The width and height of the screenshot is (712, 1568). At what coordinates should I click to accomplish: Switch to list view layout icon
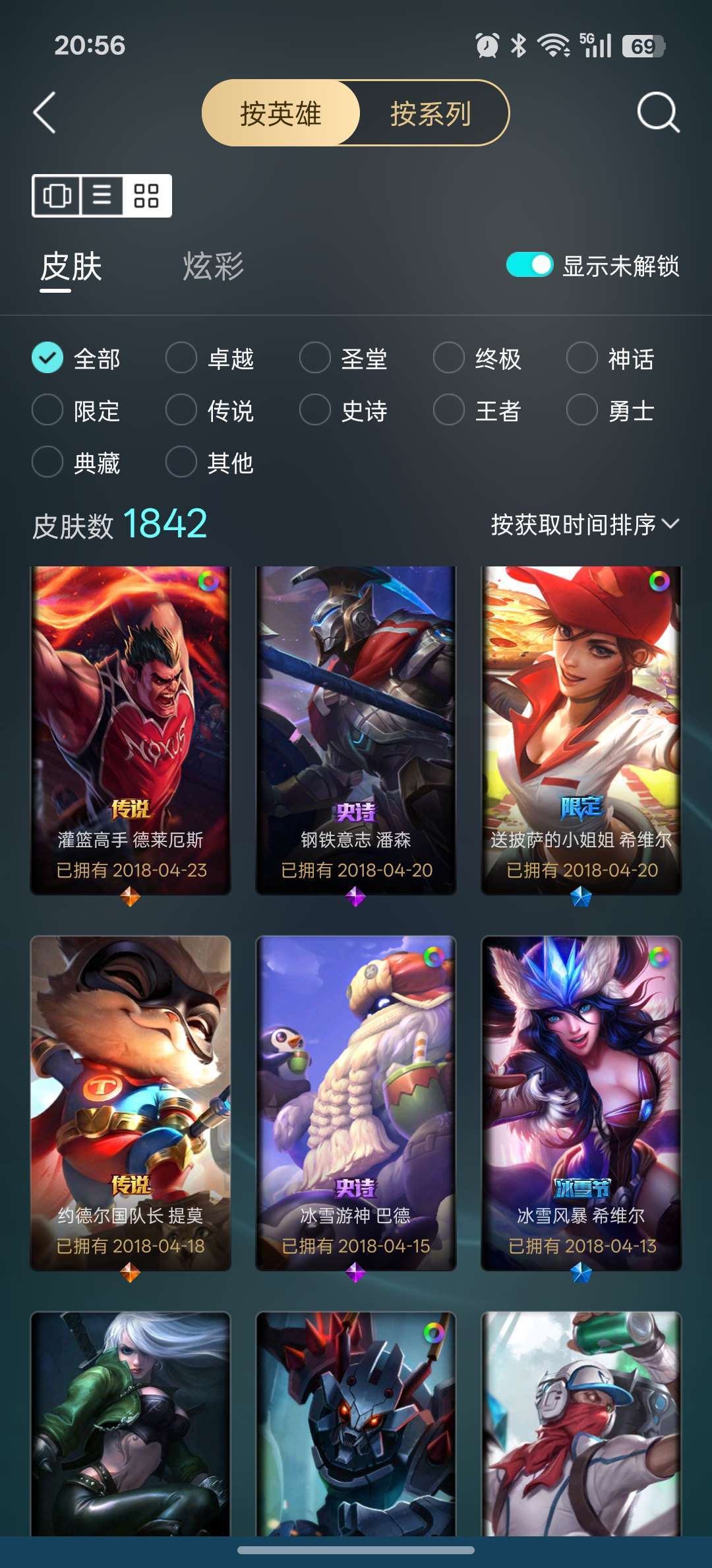(102, 196)
